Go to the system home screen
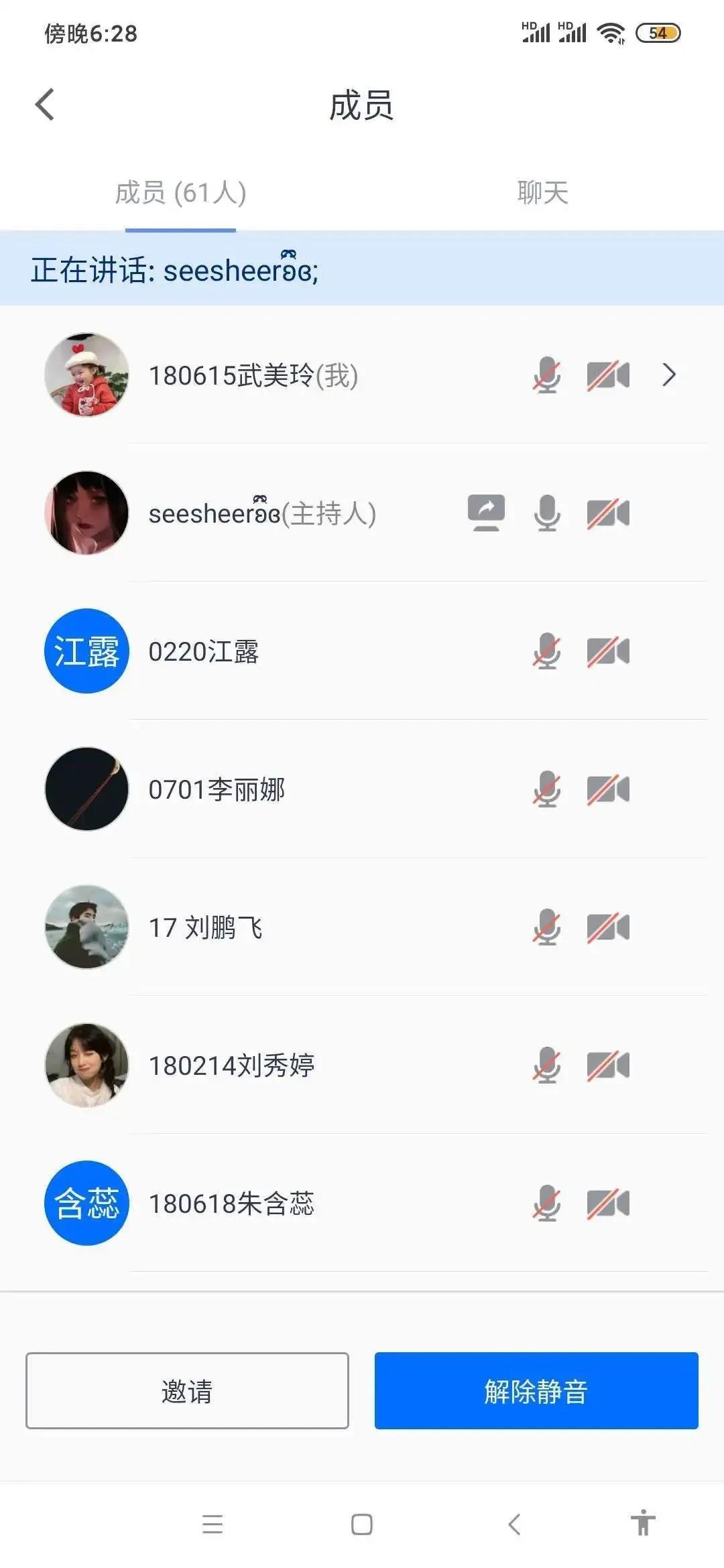The height and width of the screenshot is (1568, 724). [362, 1524]
